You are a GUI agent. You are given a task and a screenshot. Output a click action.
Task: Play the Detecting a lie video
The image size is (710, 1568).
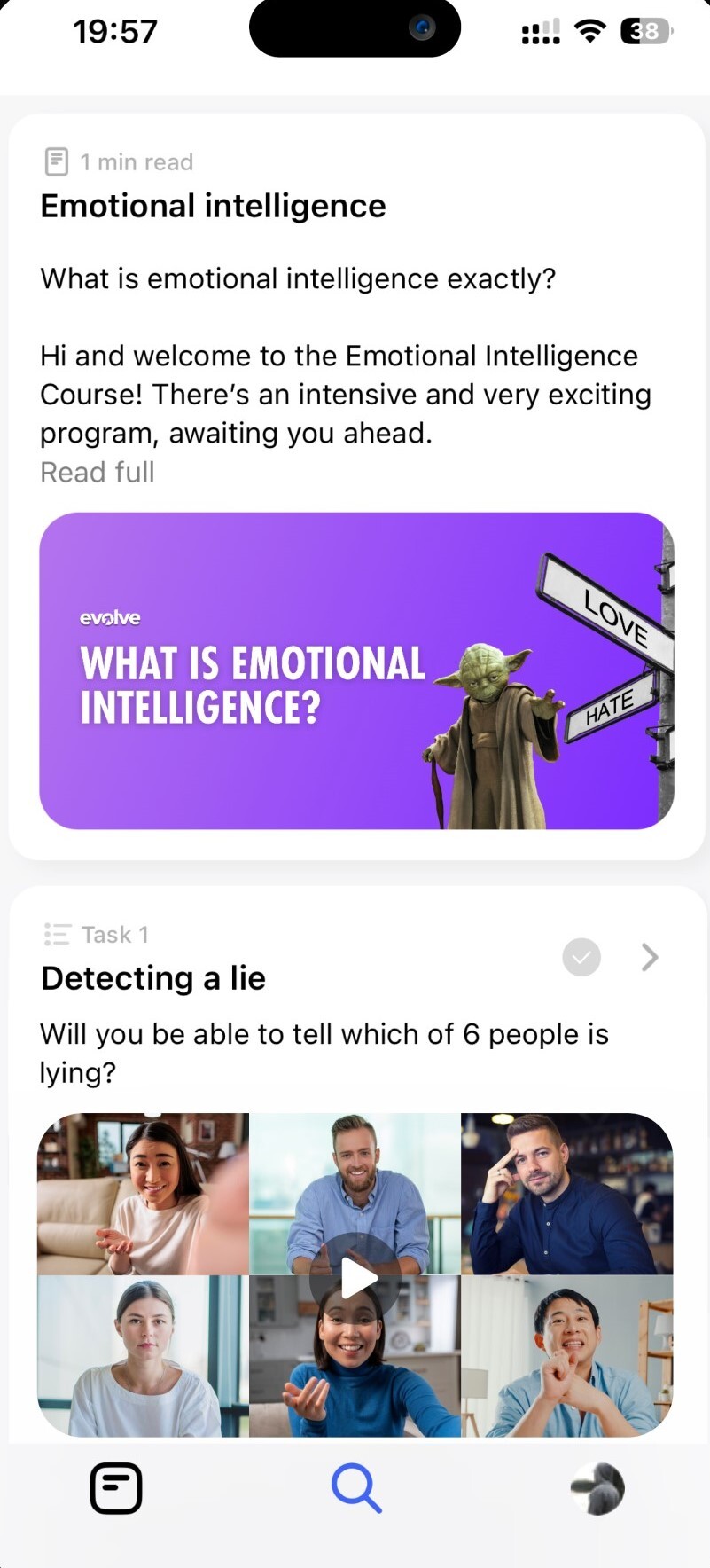coord(356,1277)
